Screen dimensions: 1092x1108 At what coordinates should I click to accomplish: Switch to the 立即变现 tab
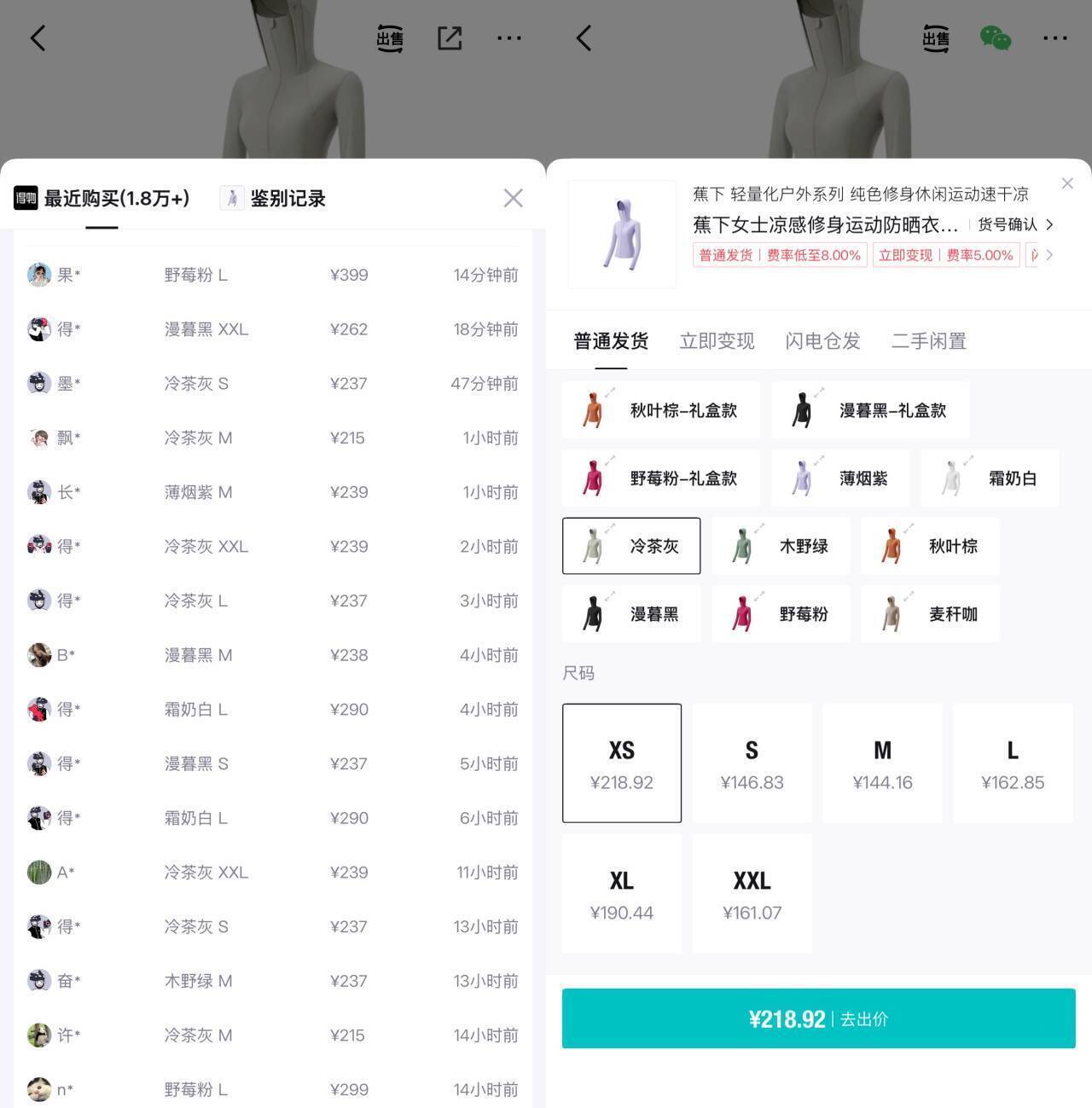tap(717, 341)
